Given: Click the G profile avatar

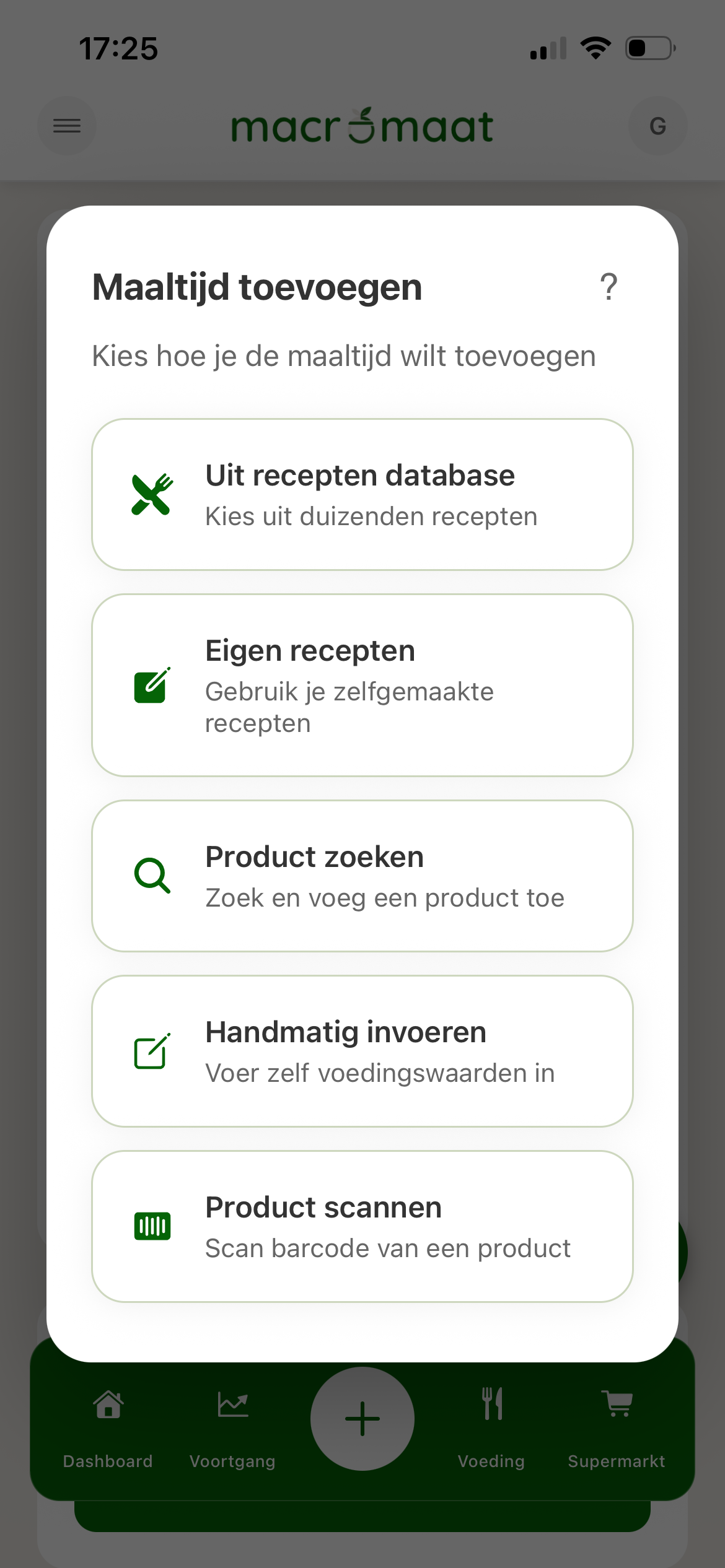Looking at the screenshot, I should 657,125.
